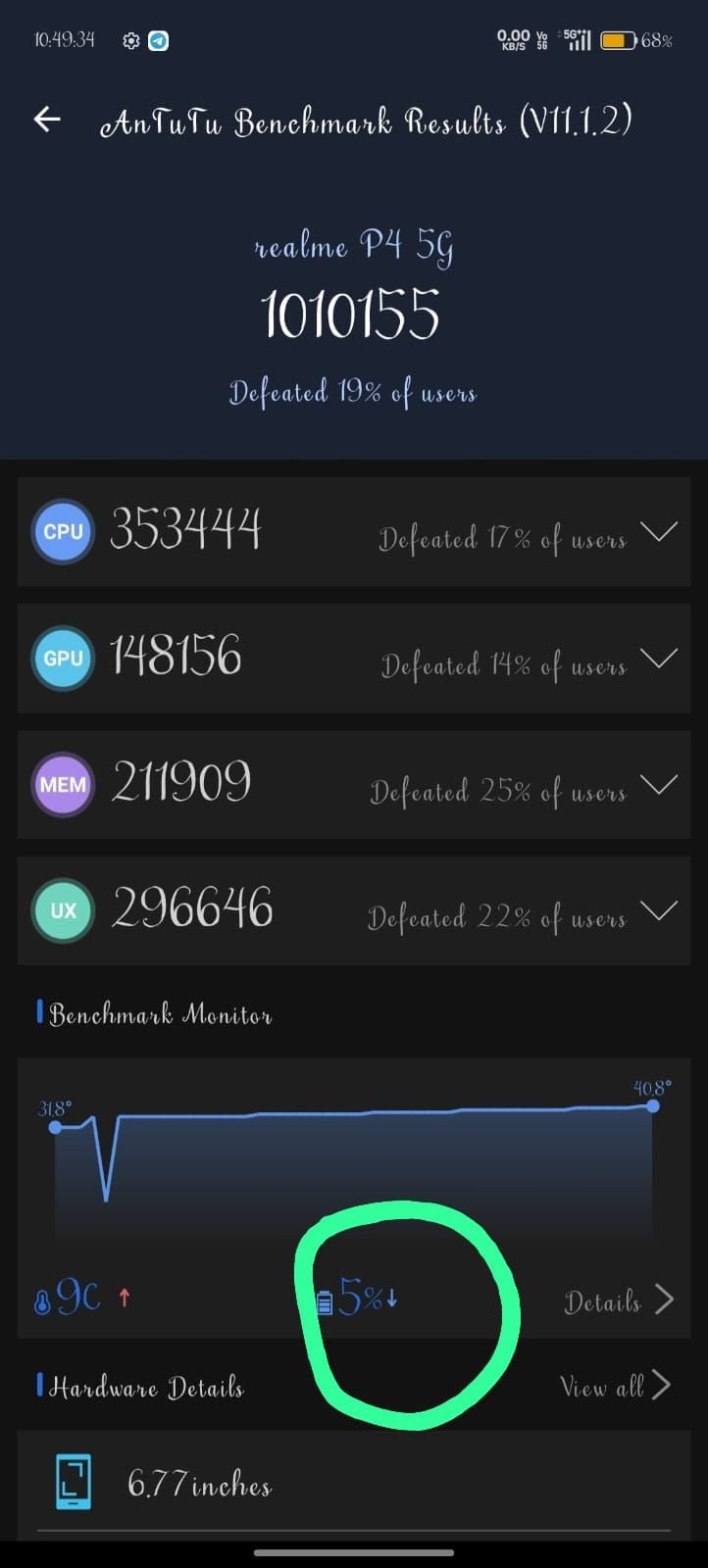This screenshot has width=708, height=1568.
Task: Open Benchmark Monitor Details
Action: [x=619, y=1300]
